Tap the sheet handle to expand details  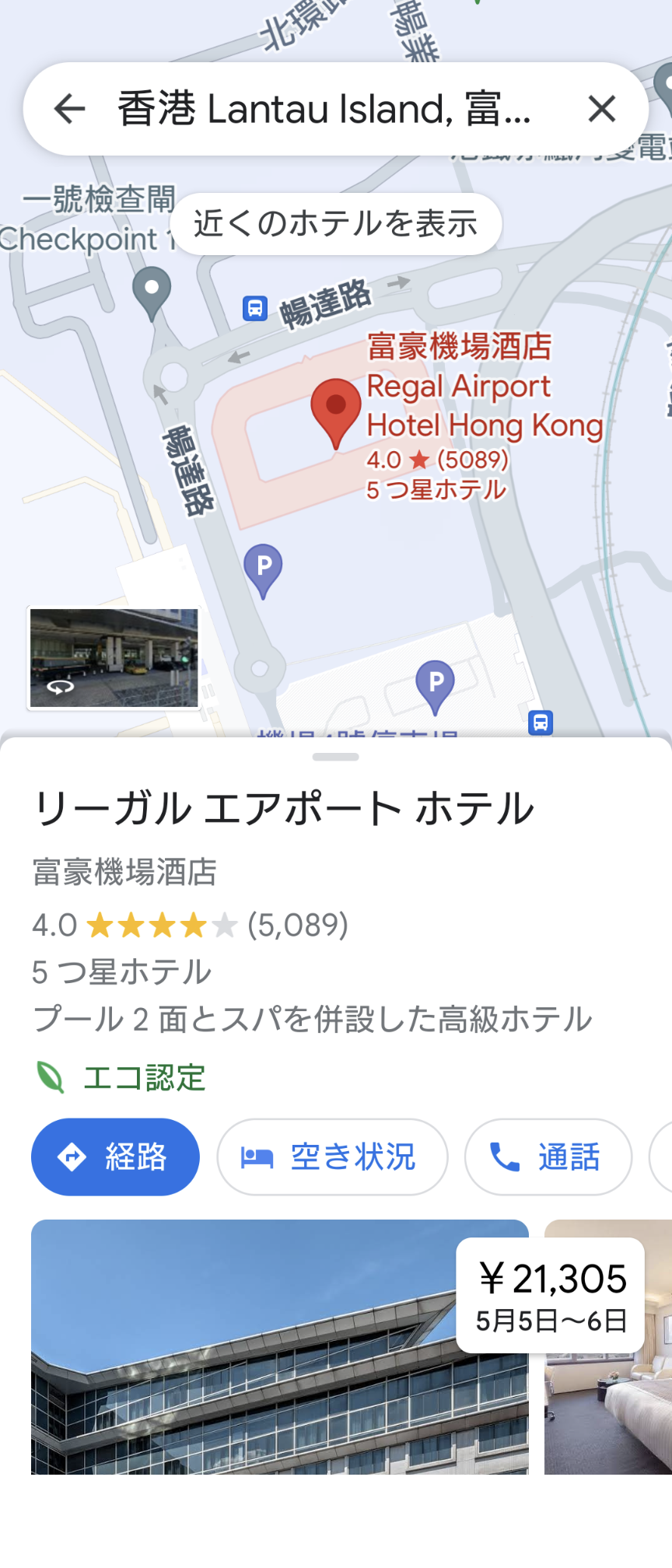point(335,757)
